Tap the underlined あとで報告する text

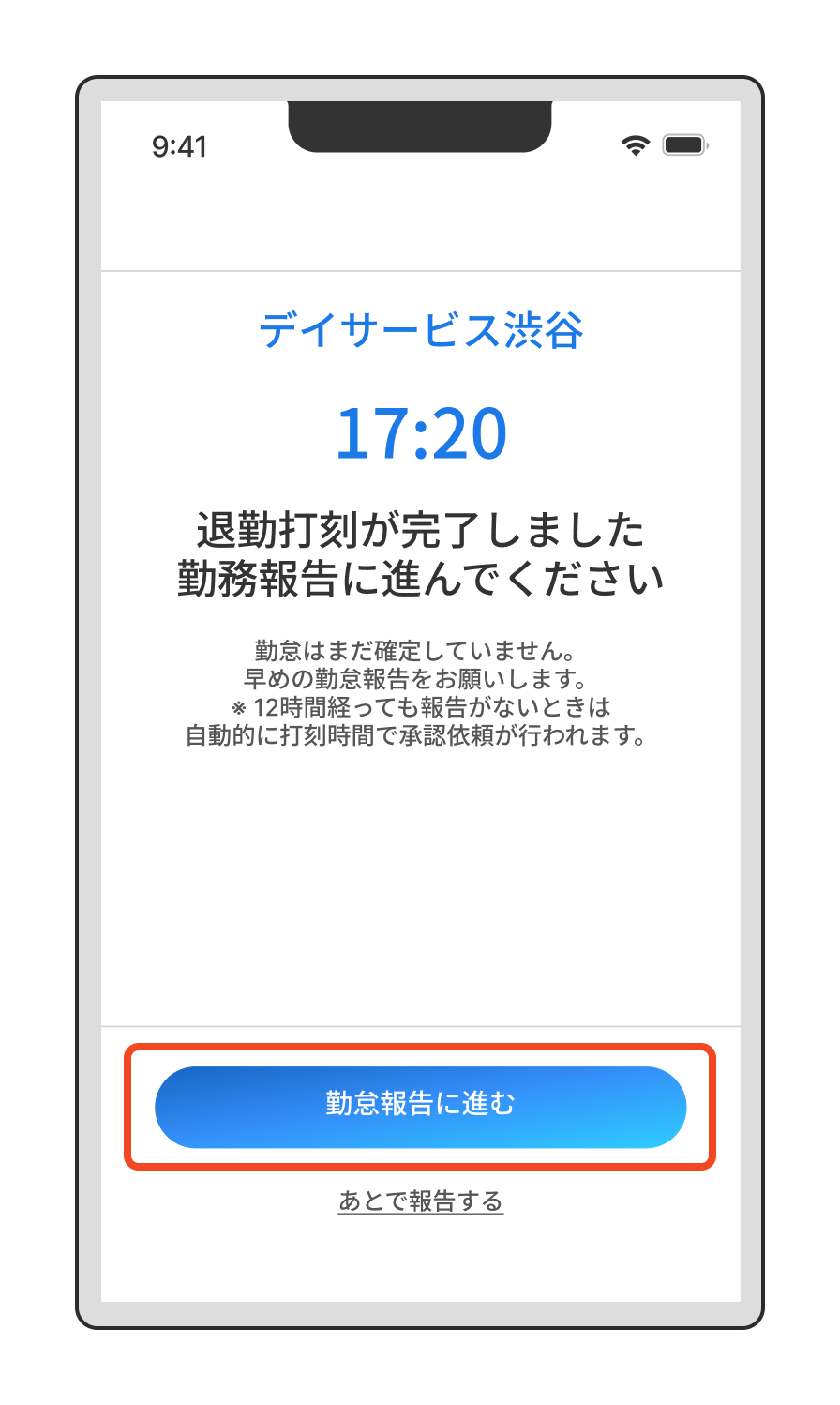coord(420,1201)
